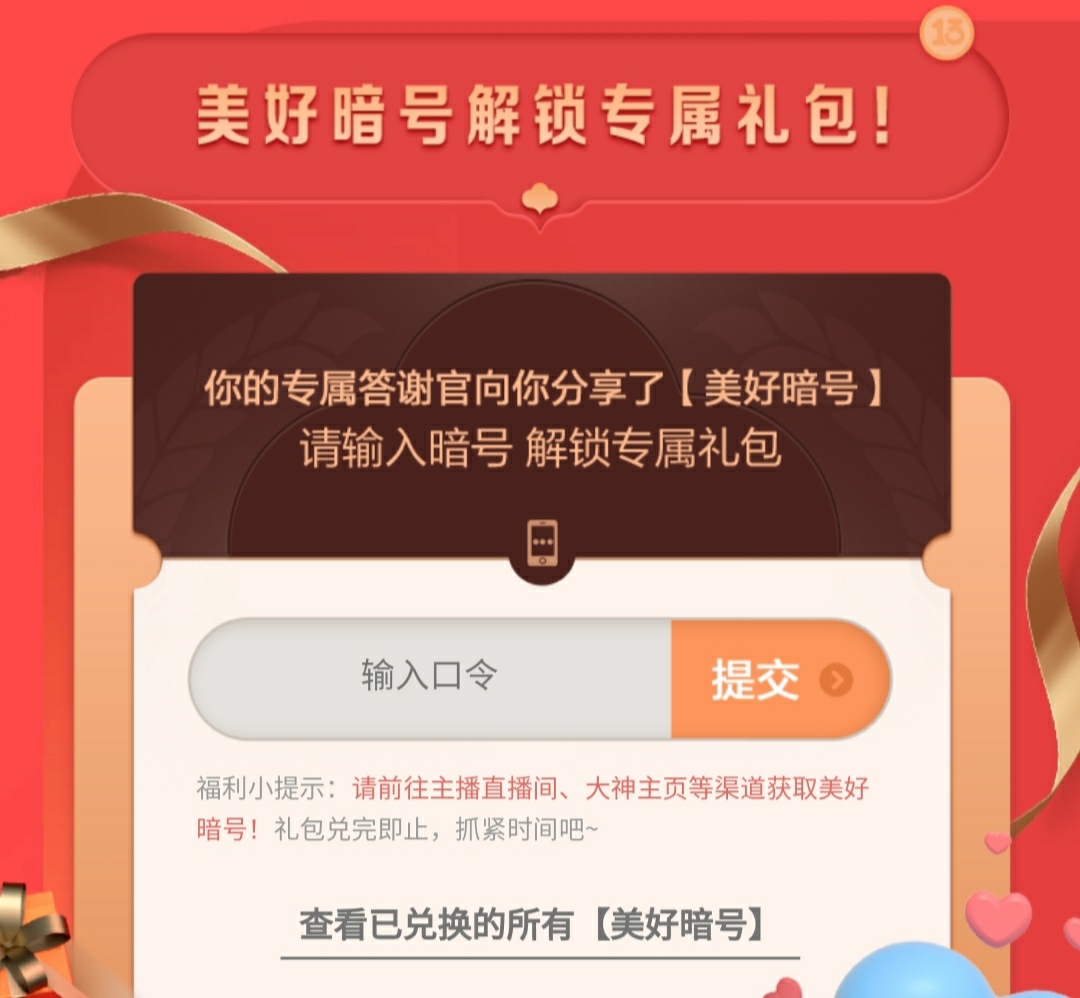Tap the 输入口令 input field
The width and height of the screenshot is (1080, 998).
[430, 678]
